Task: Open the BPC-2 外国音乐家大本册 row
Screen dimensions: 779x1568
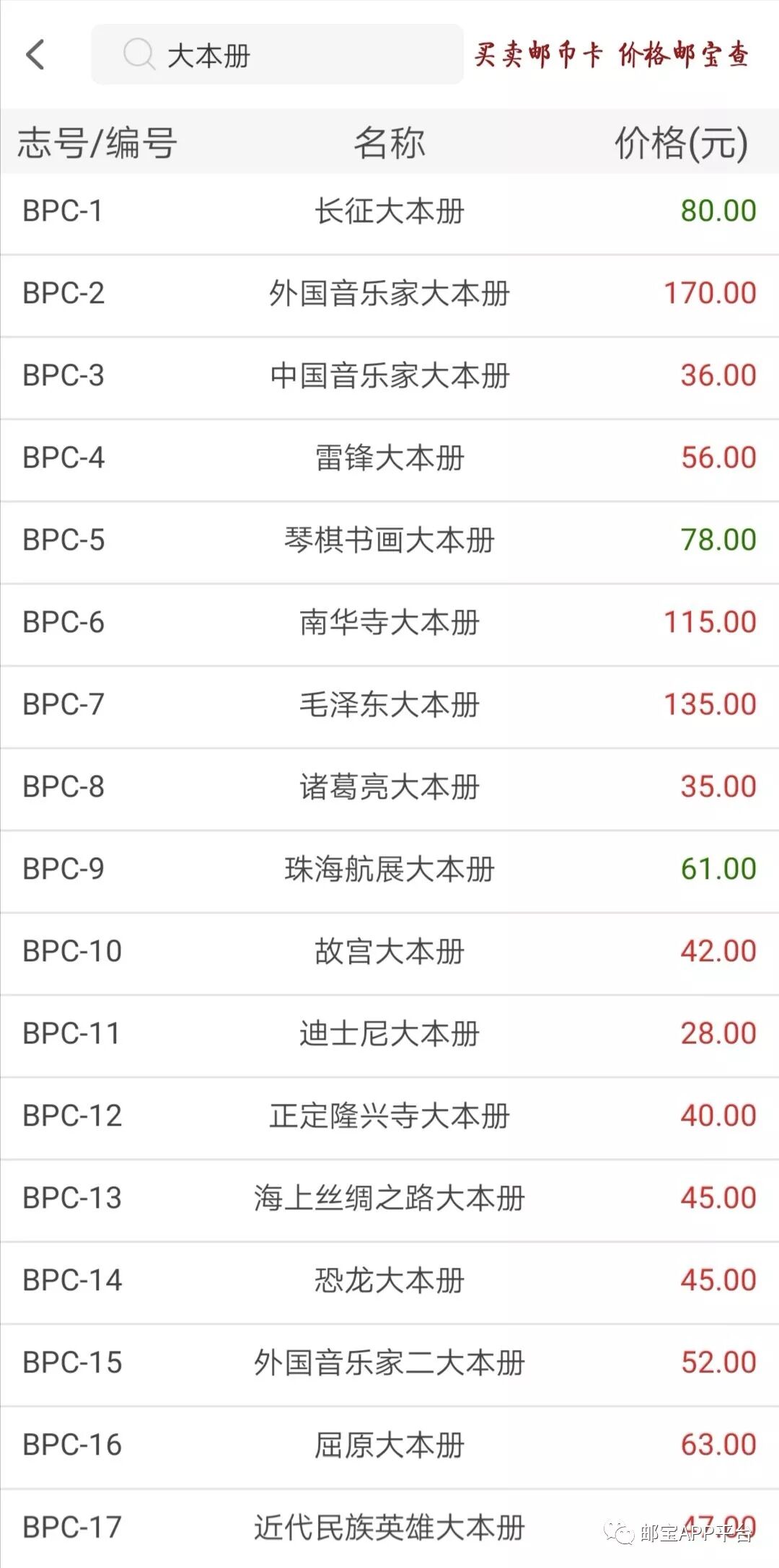Action: [x=389, y=294]
